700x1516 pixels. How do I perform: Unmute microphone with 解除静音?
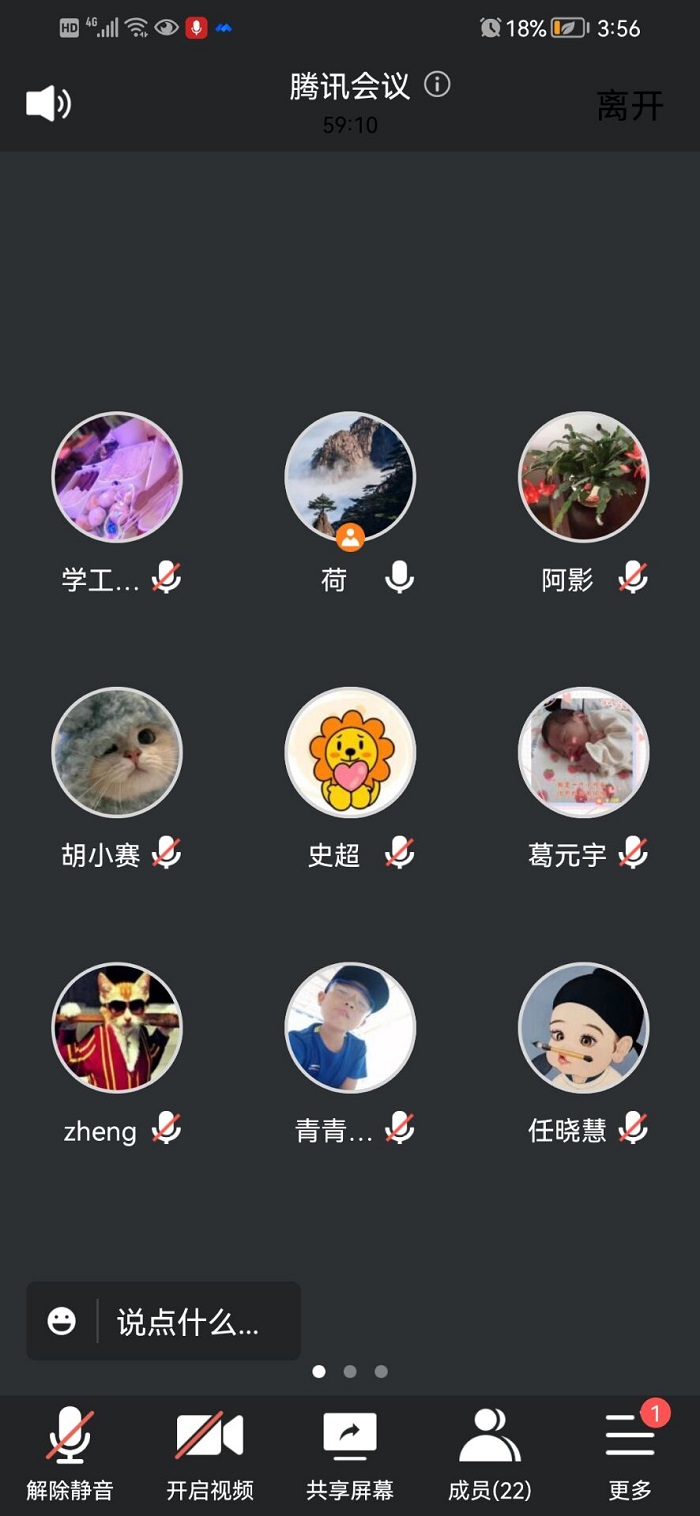(70, 1455)
